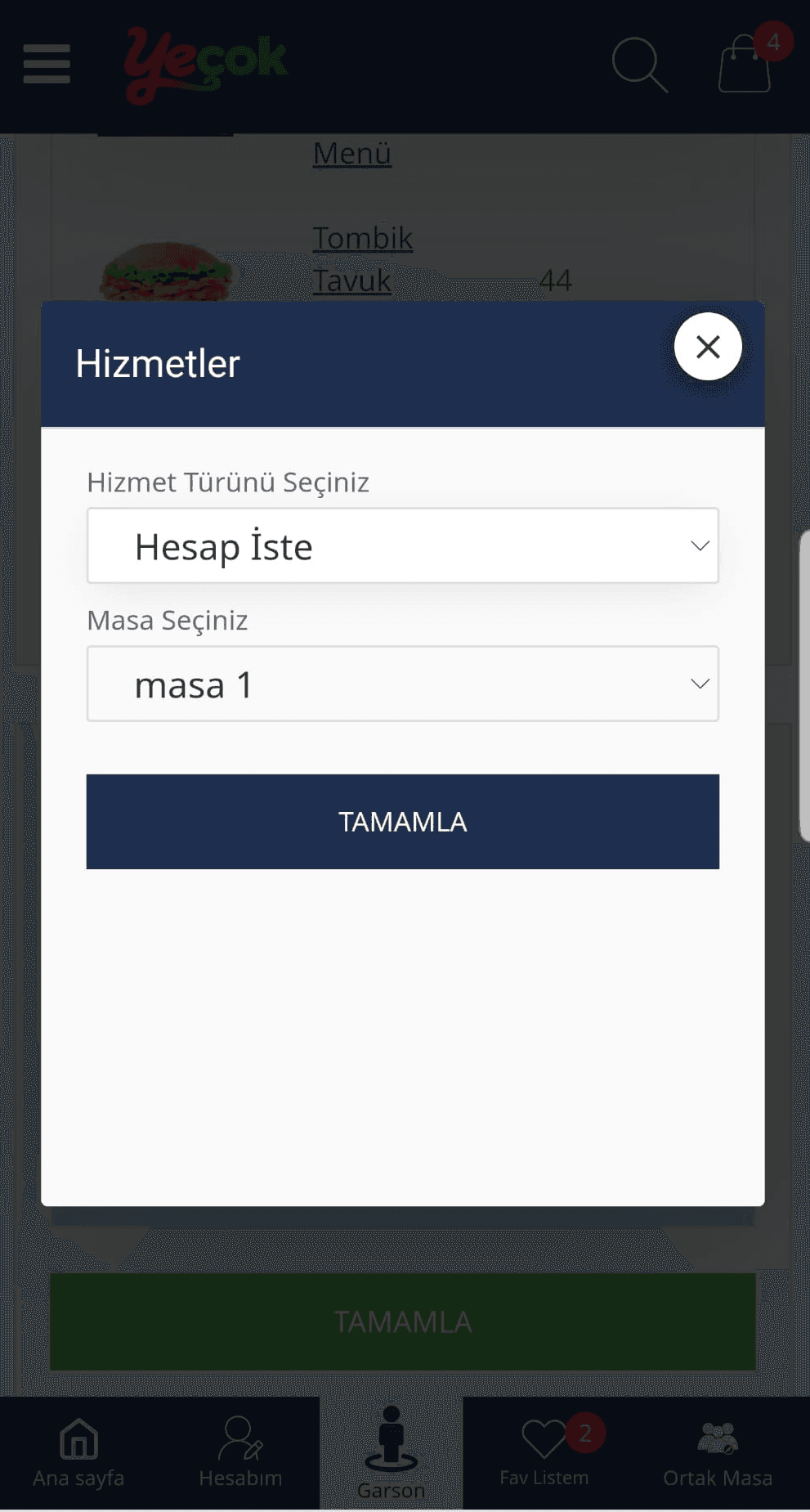Open the hamburger menu
810x1512 pixels.
pyautogui.click(x=47, y=64)
